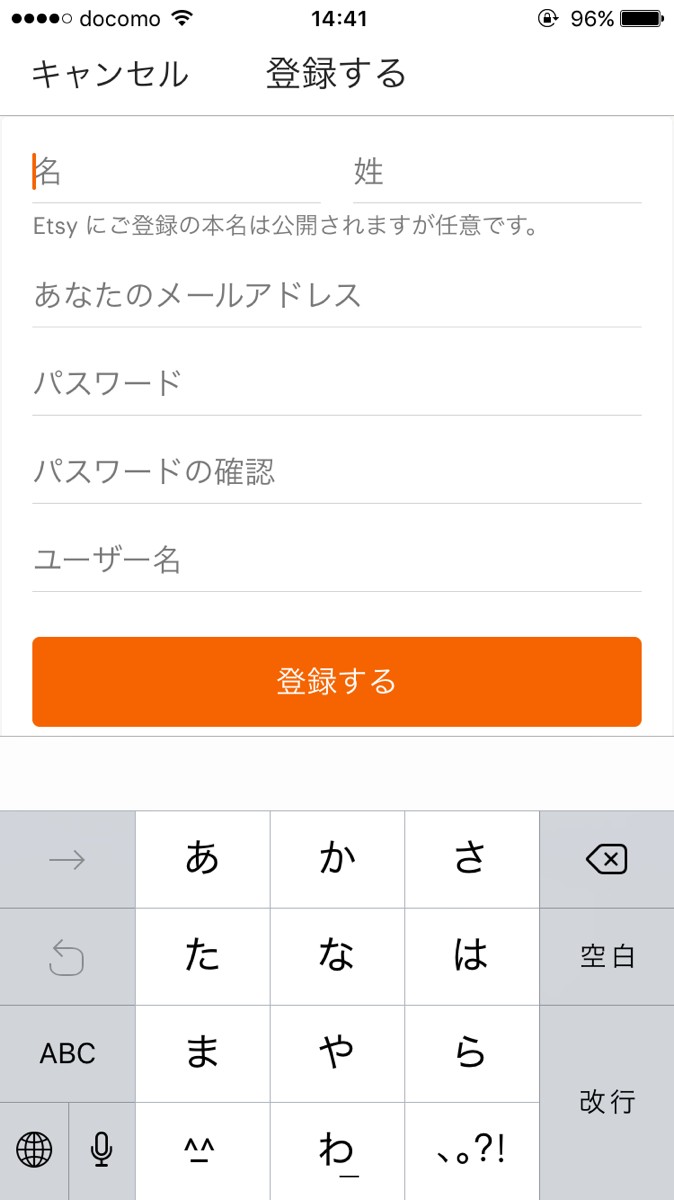Focus the 名 first name field
Viewport: 674px width, 1200px height.
(x=176, y=172)
